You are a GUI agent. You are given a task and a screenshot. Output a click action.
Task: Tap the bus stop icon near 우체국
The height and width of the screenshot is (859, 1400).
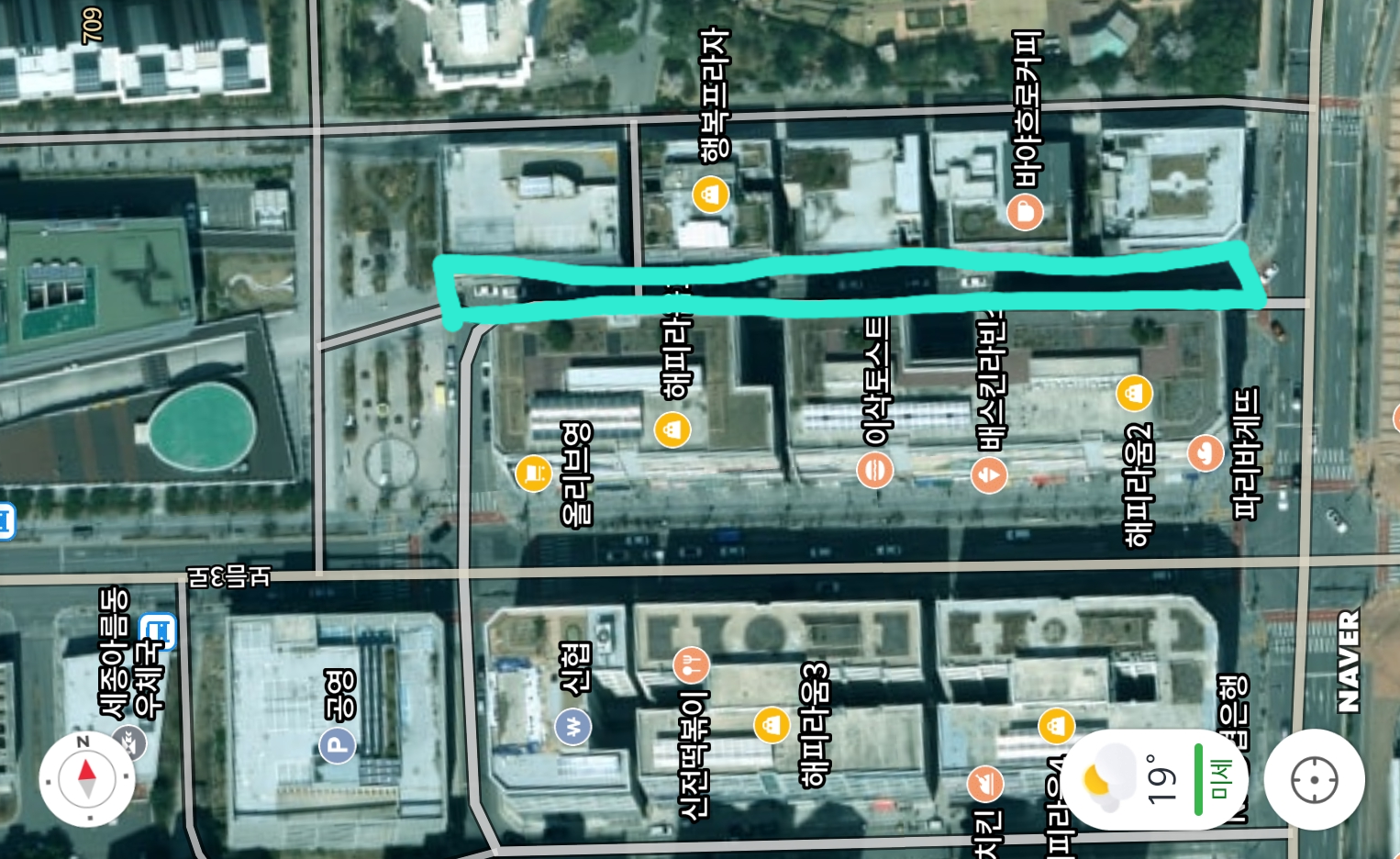(x=157, y=630)
